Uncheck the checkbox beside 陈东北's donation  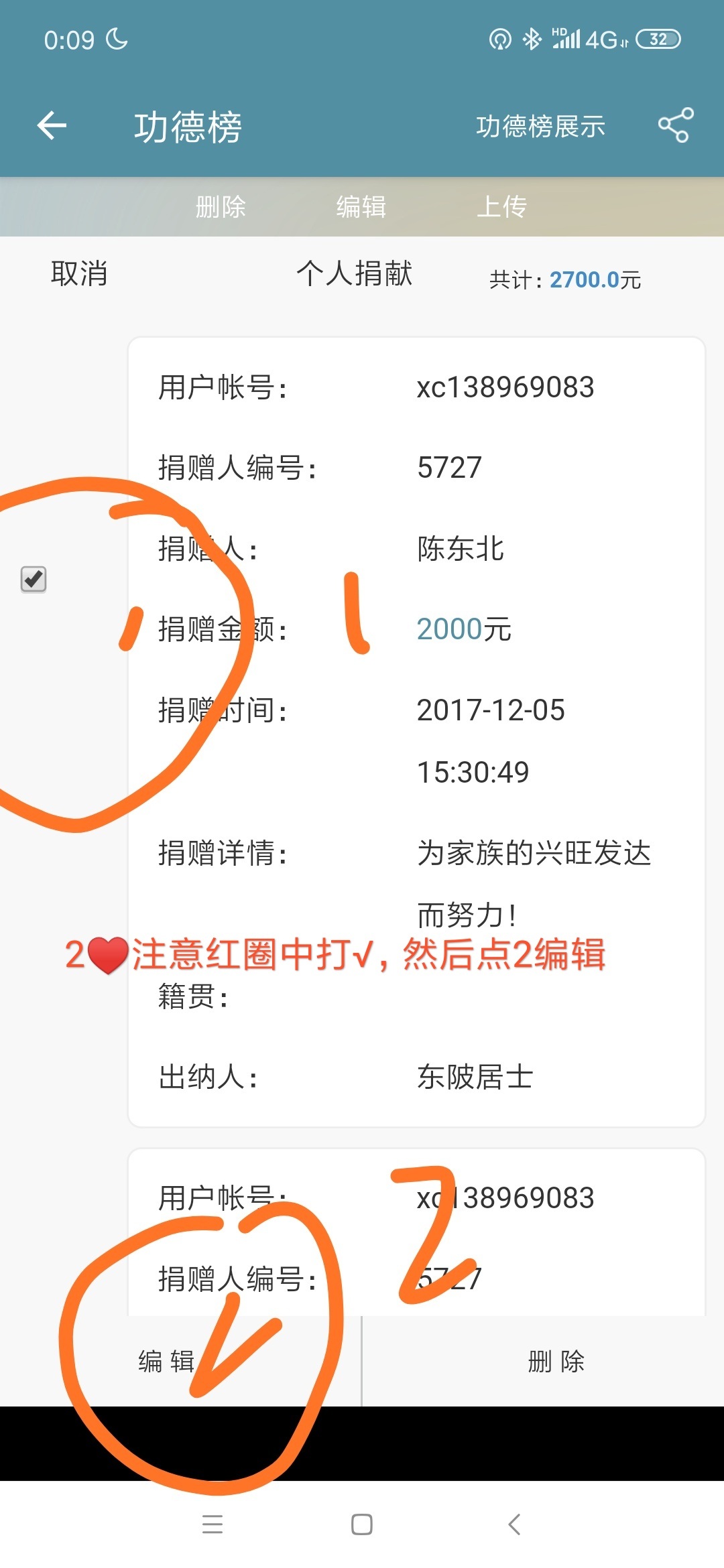click(34, 579)
